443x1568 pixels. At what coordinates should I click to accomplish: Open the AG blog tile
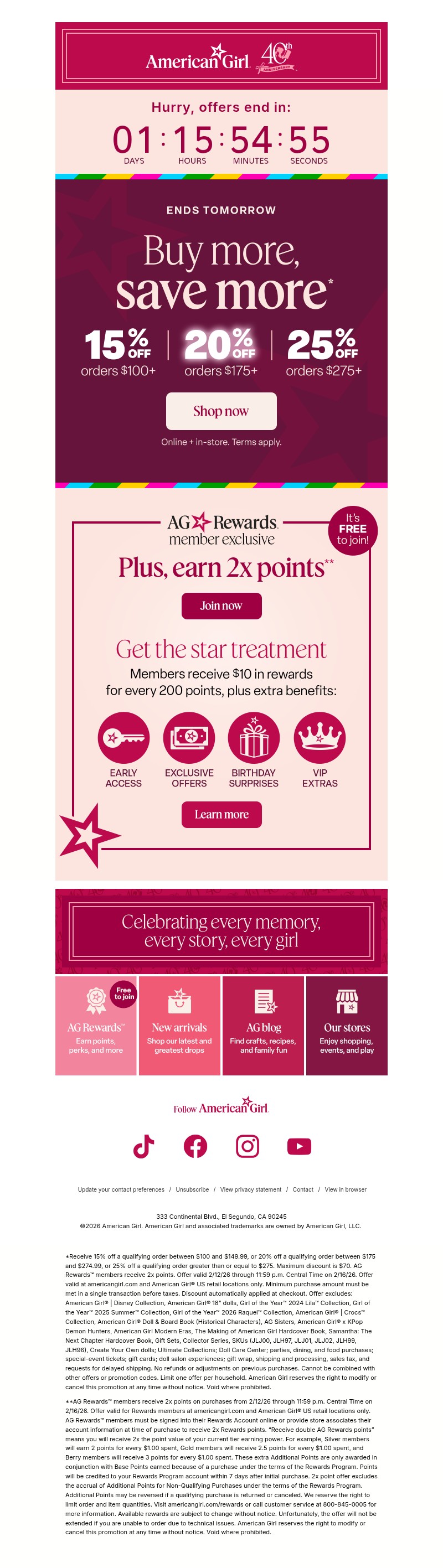pos(263,1026)
